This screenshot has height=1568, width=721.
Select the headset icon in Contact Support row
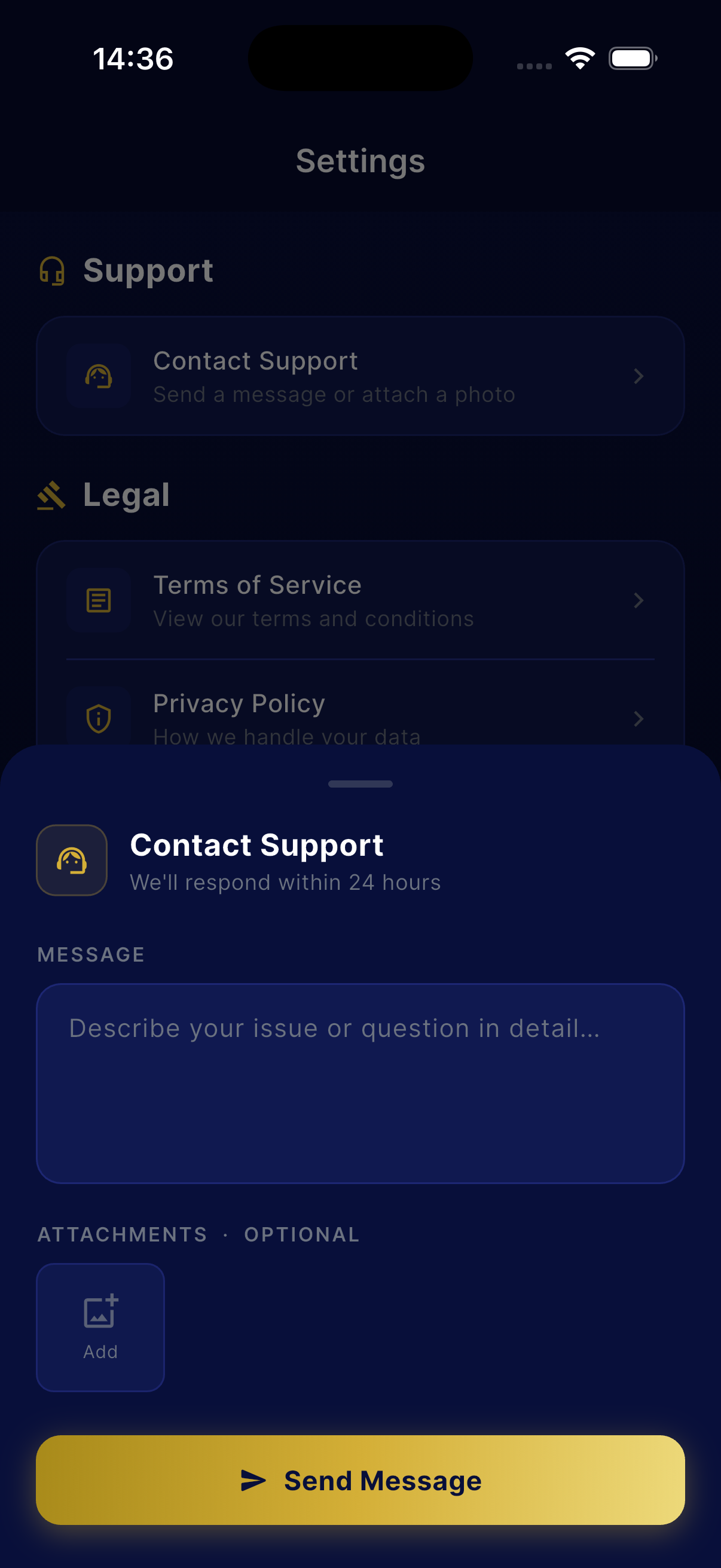99,376
